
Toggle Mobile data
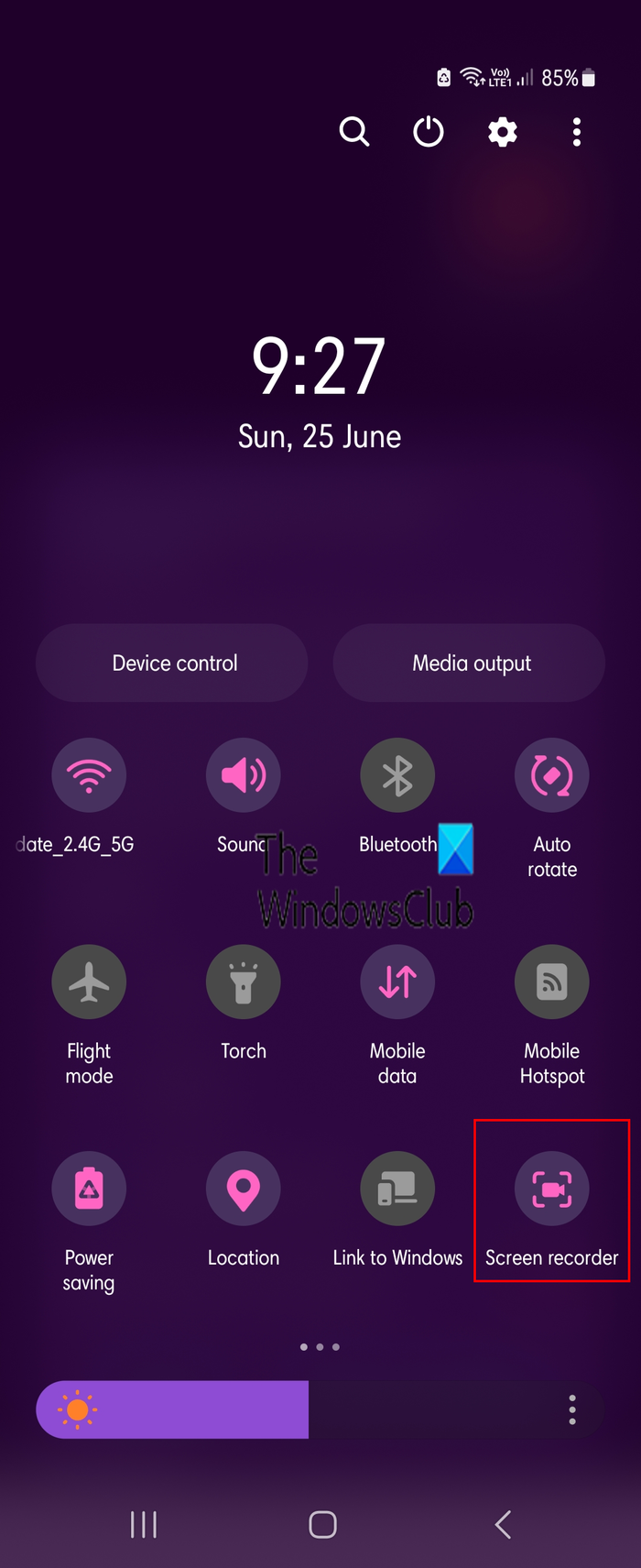pyautogui.click(x=397, y=981)
